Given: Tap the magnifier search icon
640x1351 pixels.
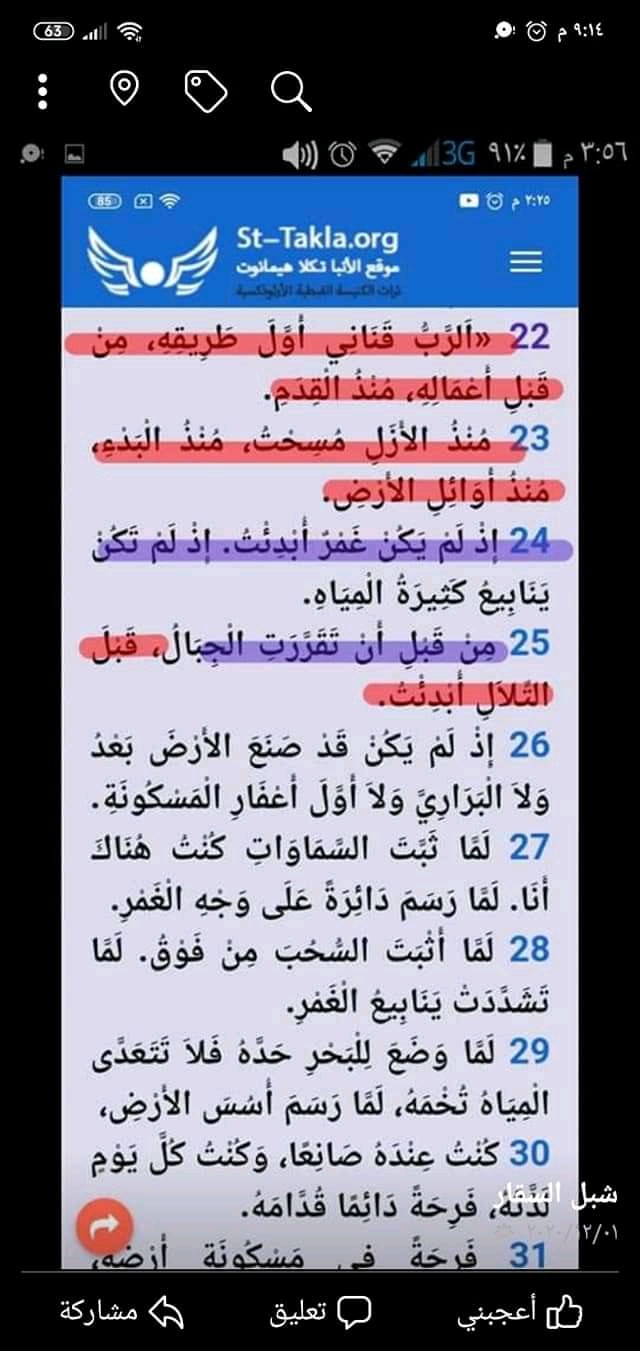Looking at the screenshot, I should point(291,92).
